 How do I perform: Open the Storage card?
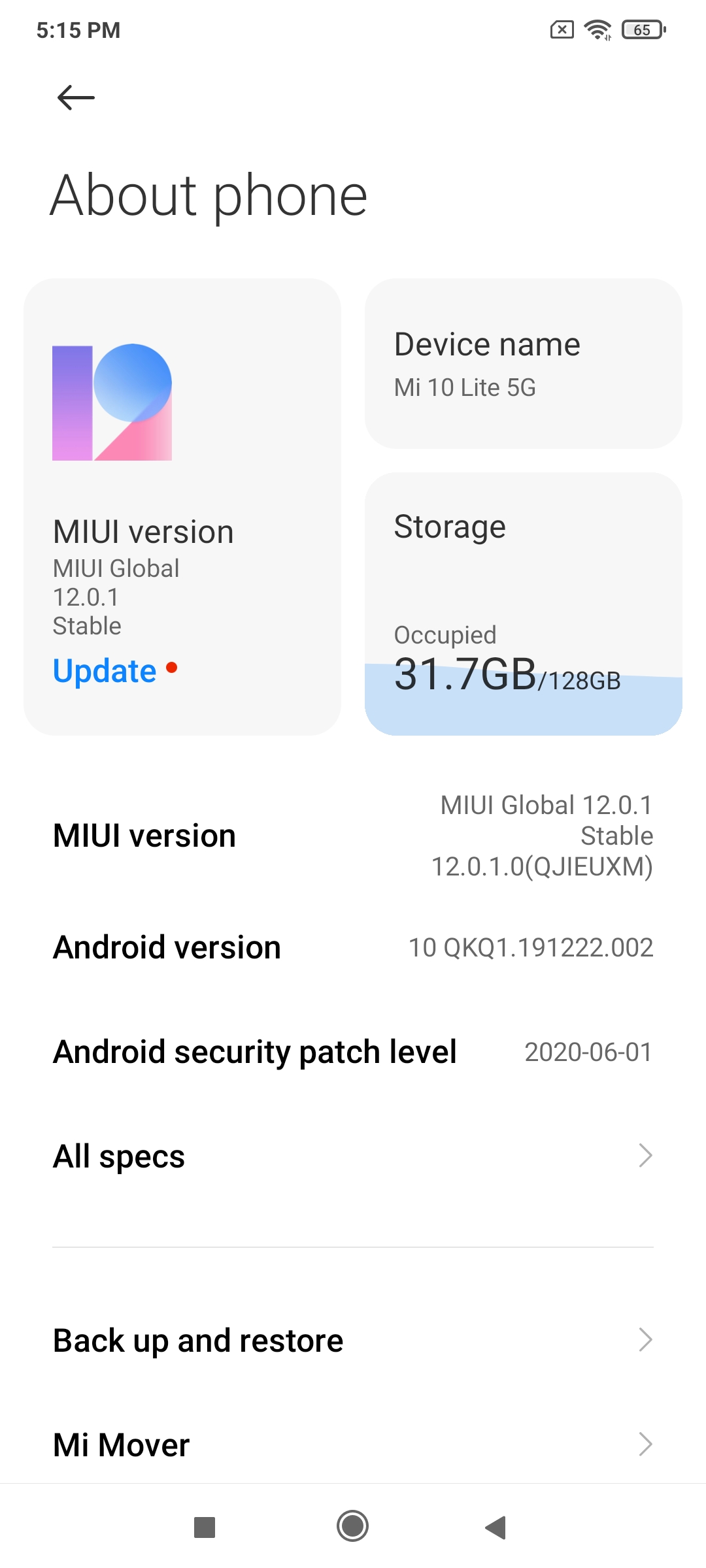(523, 604)
